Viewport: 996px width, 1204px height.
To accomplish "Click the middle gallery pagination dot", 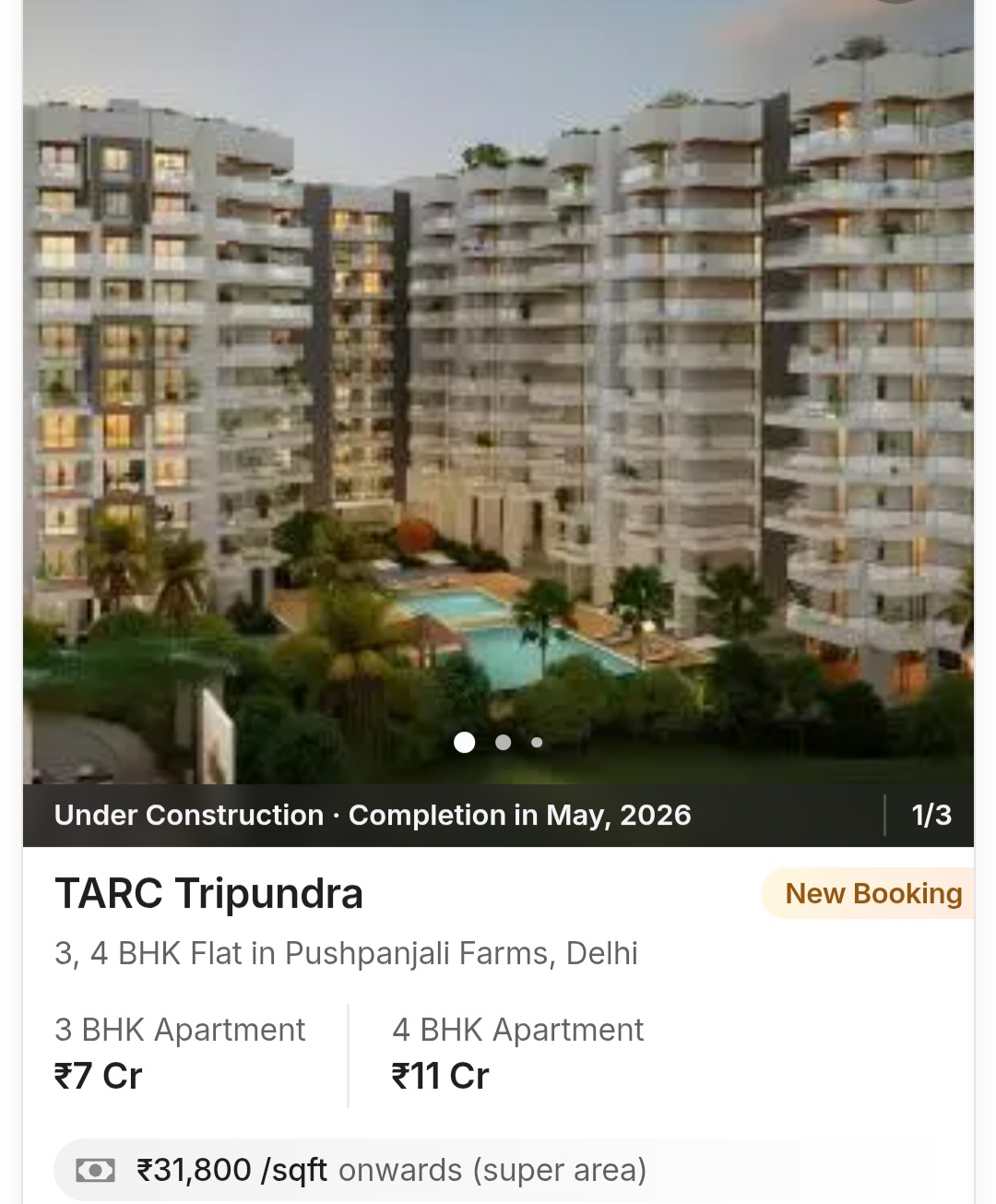I will 504,742.
